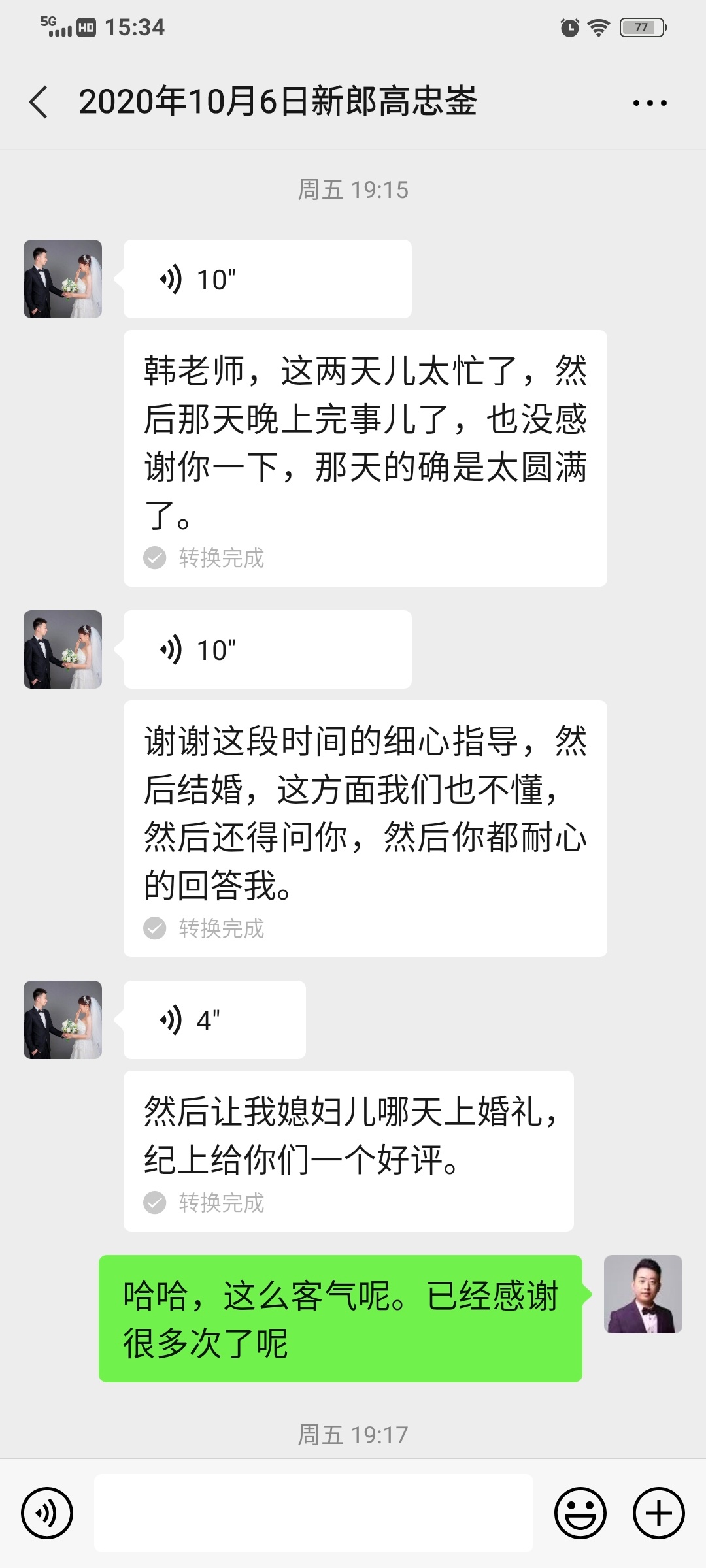The height and width of the screenshot is (1568, 706).
Task: Open the three-dot chat info menu
Action: [x=650, y=103]
